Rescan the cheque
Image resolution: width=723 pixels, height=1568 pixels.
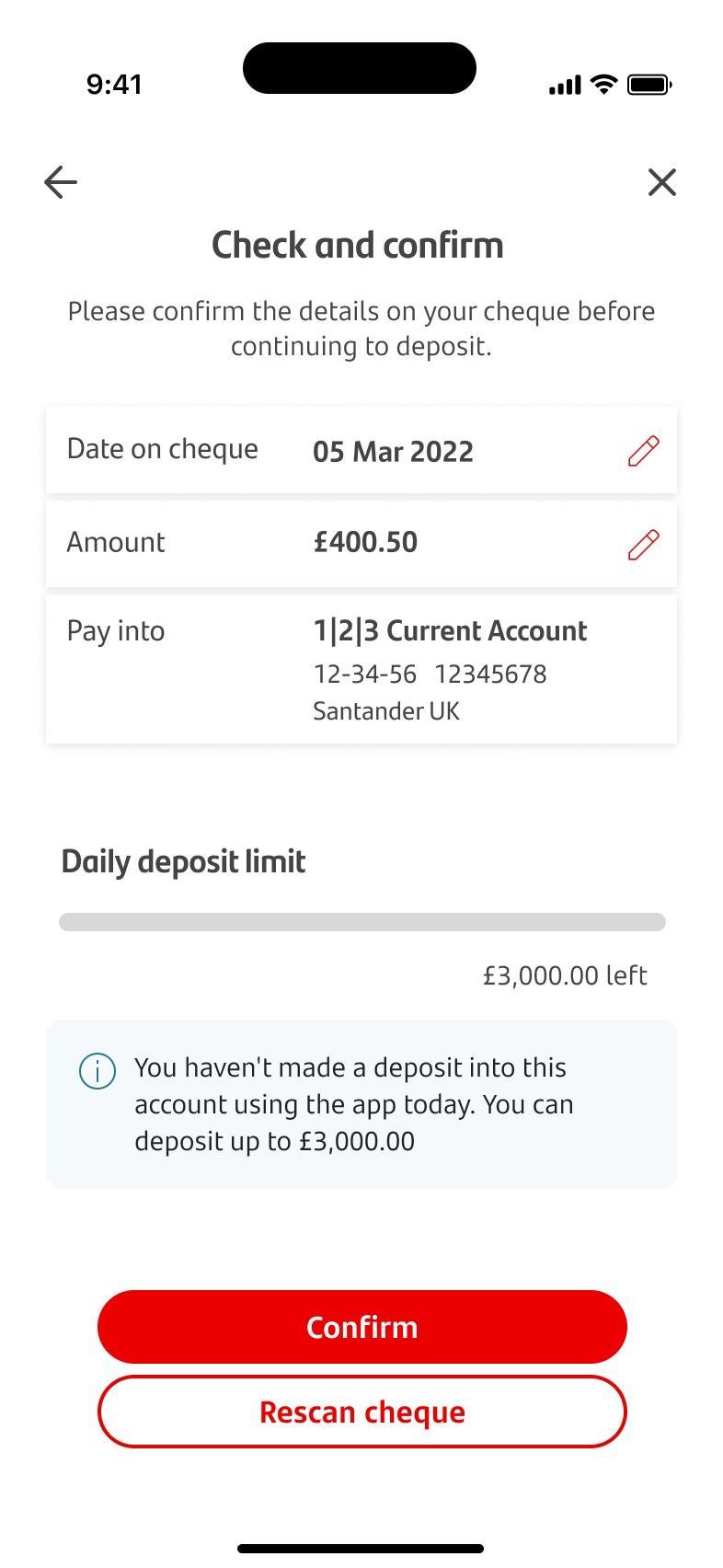361,1412
